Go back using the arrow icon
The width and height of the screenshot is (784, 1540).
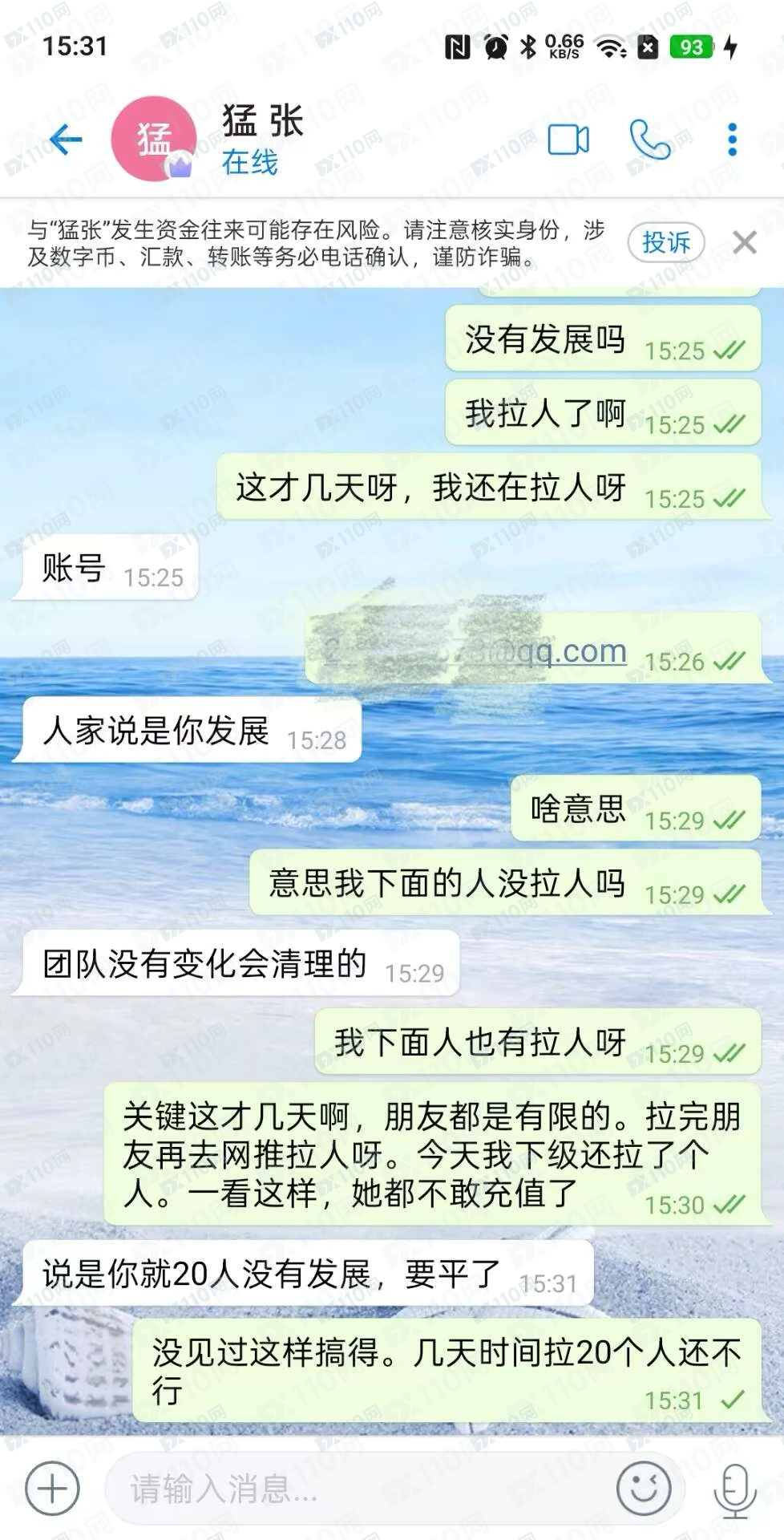[66, 140]
